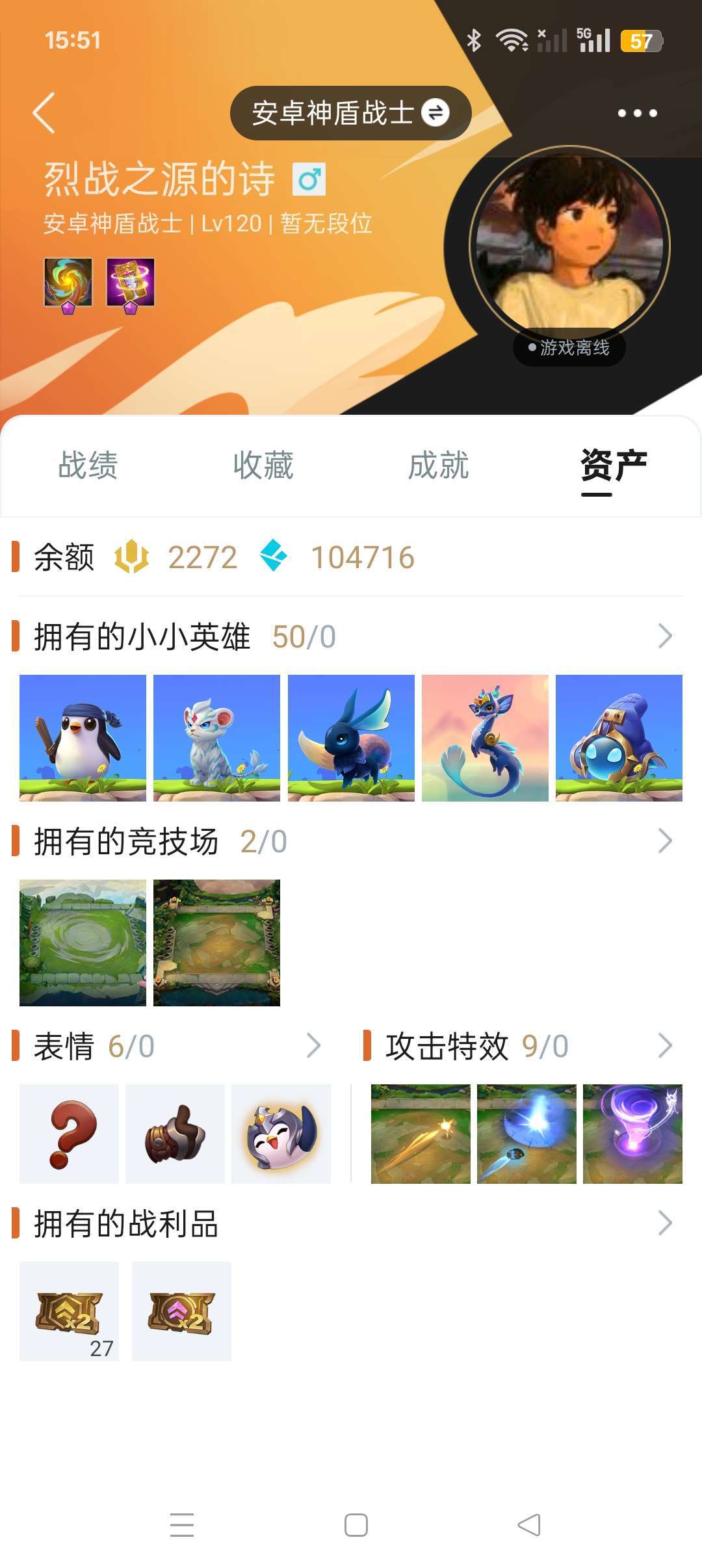Switch to the 战绩 tab
702x1568 pixels.
(x=88, y=465)
